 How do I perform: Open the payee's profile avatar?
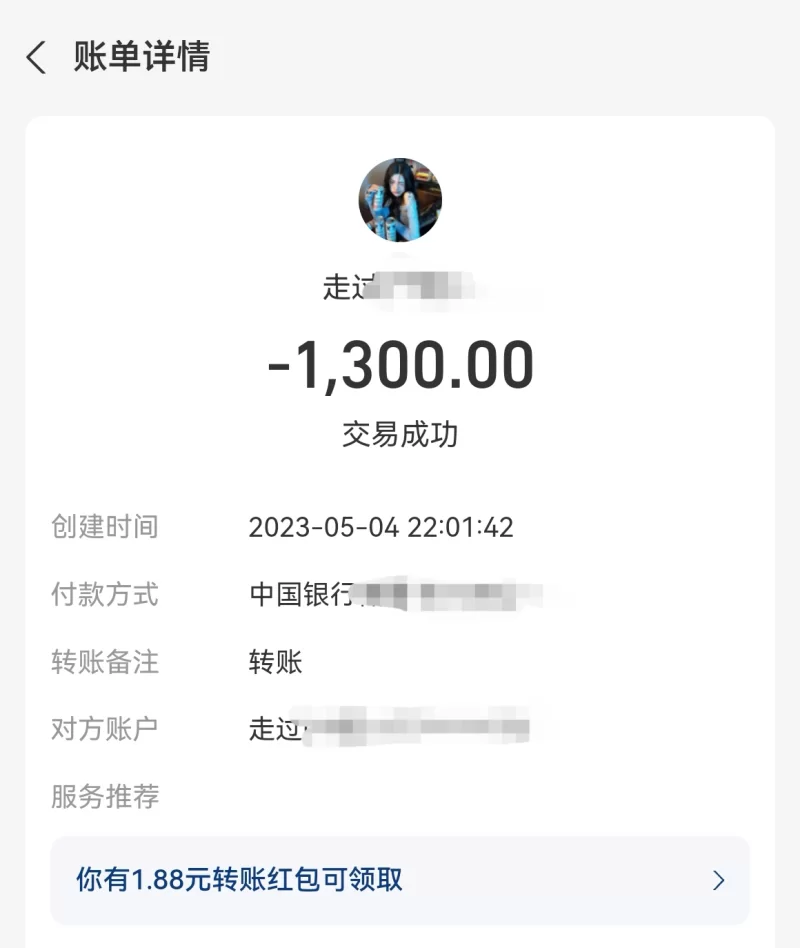[x=400, y=199]
